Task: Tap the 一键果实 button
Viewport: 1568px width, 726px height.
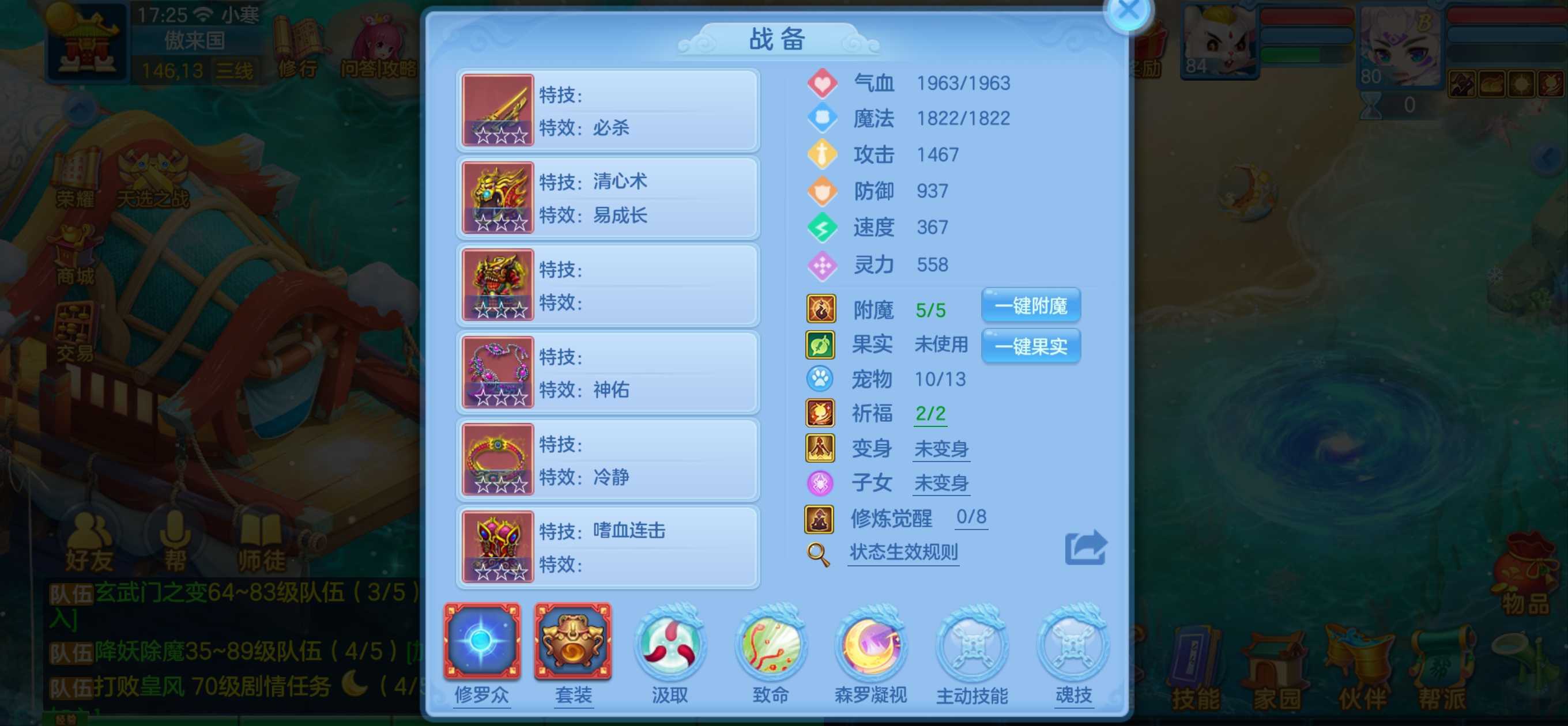Action: pyautogui.click(x=1031, y=346)
